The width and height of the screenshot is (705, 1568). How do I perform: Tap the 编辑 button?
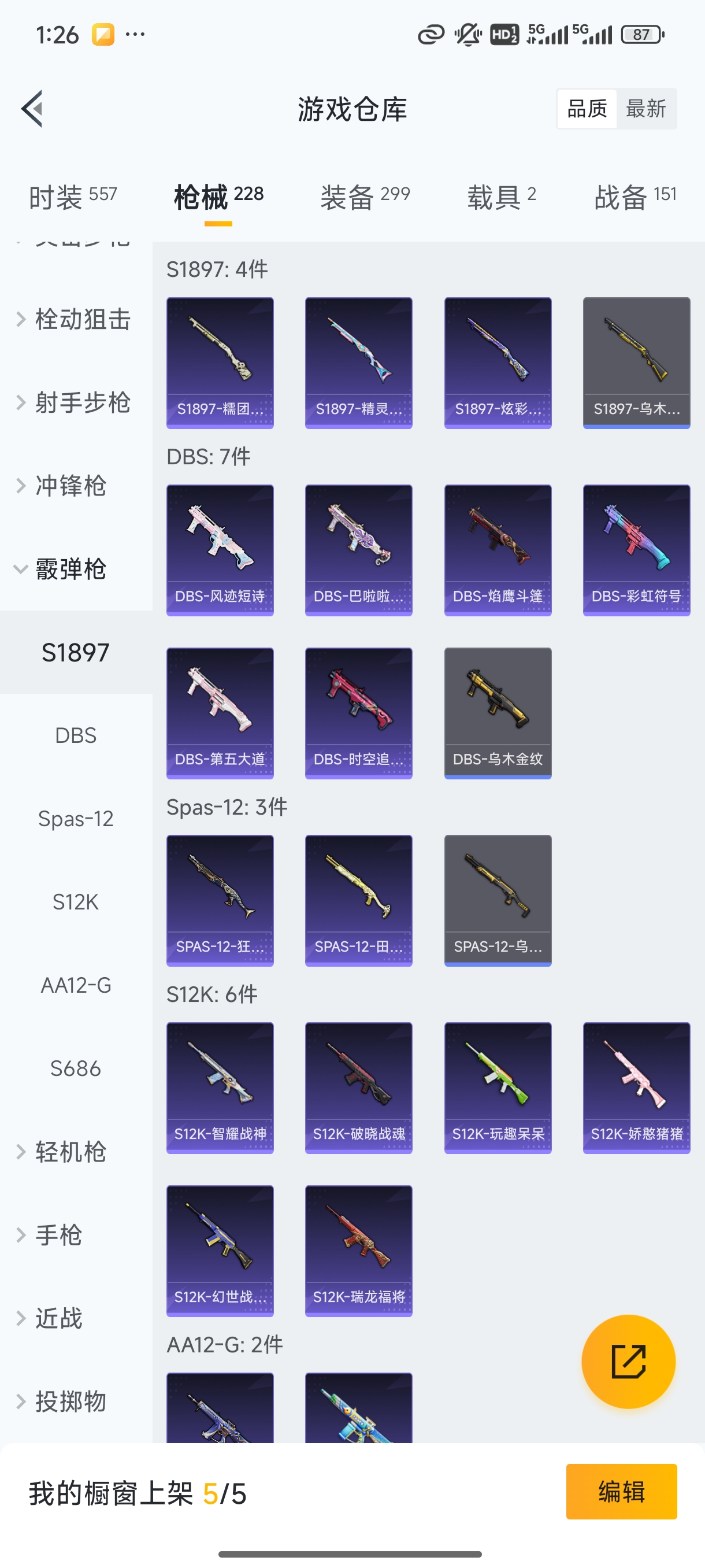(621, 1491)
